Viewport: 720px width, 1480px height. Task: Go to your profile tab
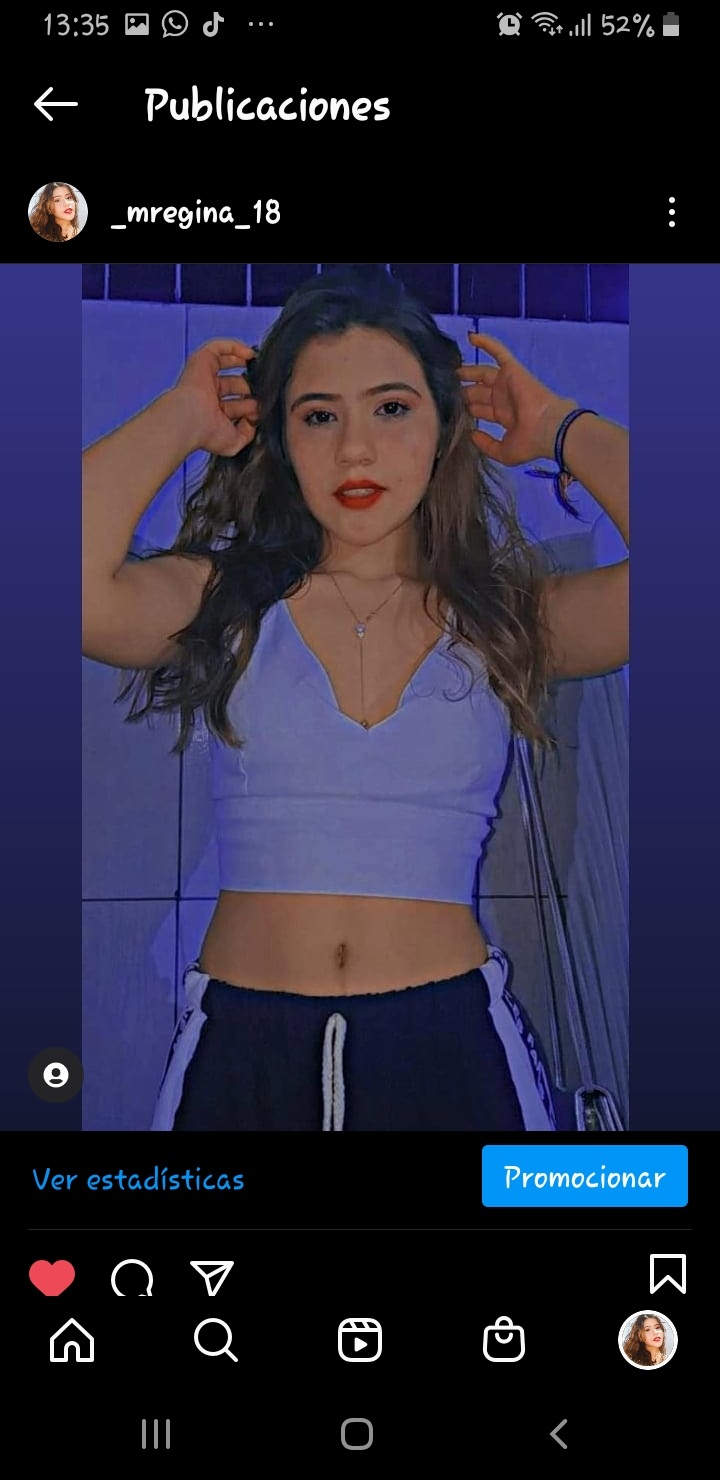tap(648, 1340)
